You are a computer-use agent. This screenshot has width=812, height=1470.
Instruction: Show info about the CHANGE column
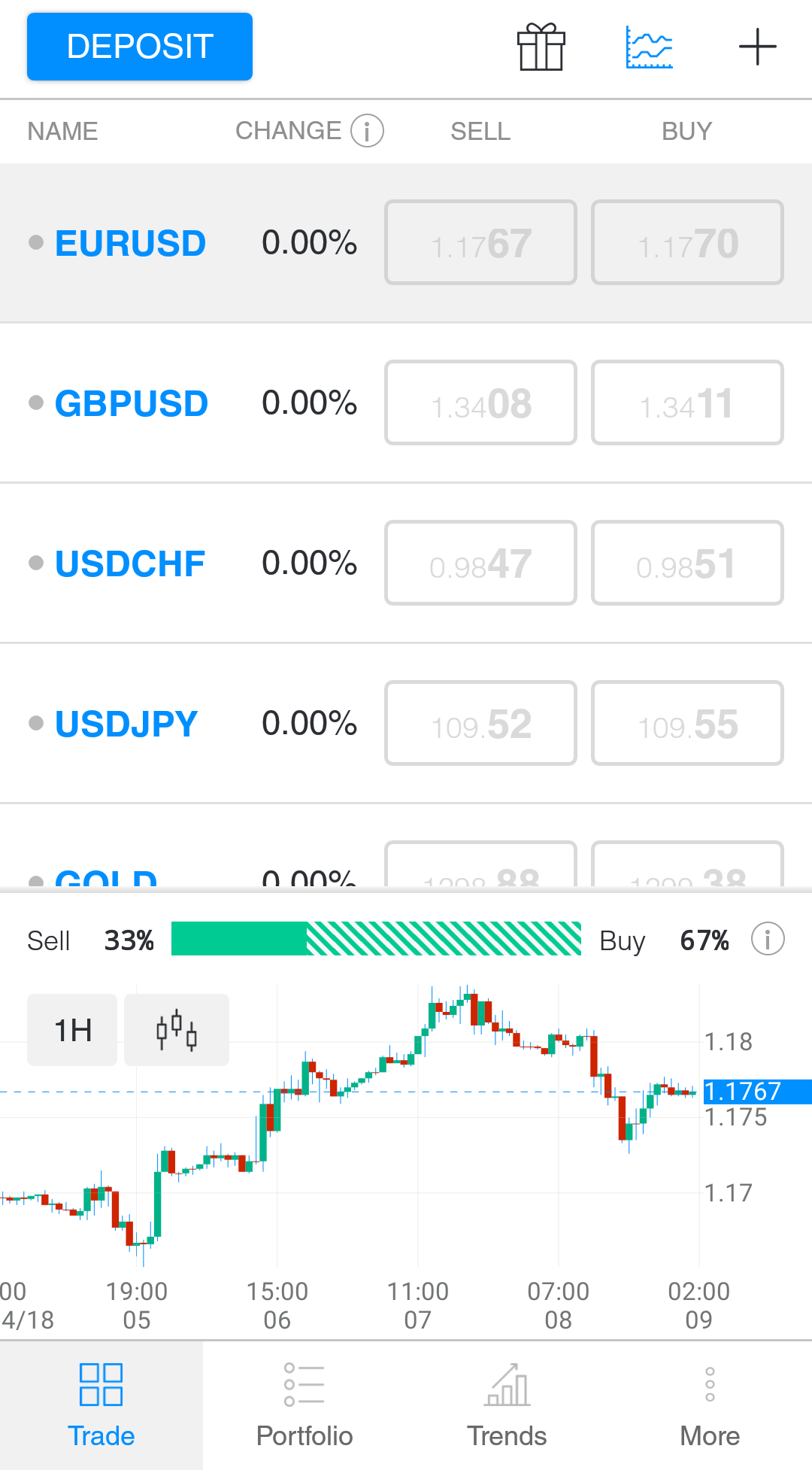pyautogui.click(x=368, y=131)
